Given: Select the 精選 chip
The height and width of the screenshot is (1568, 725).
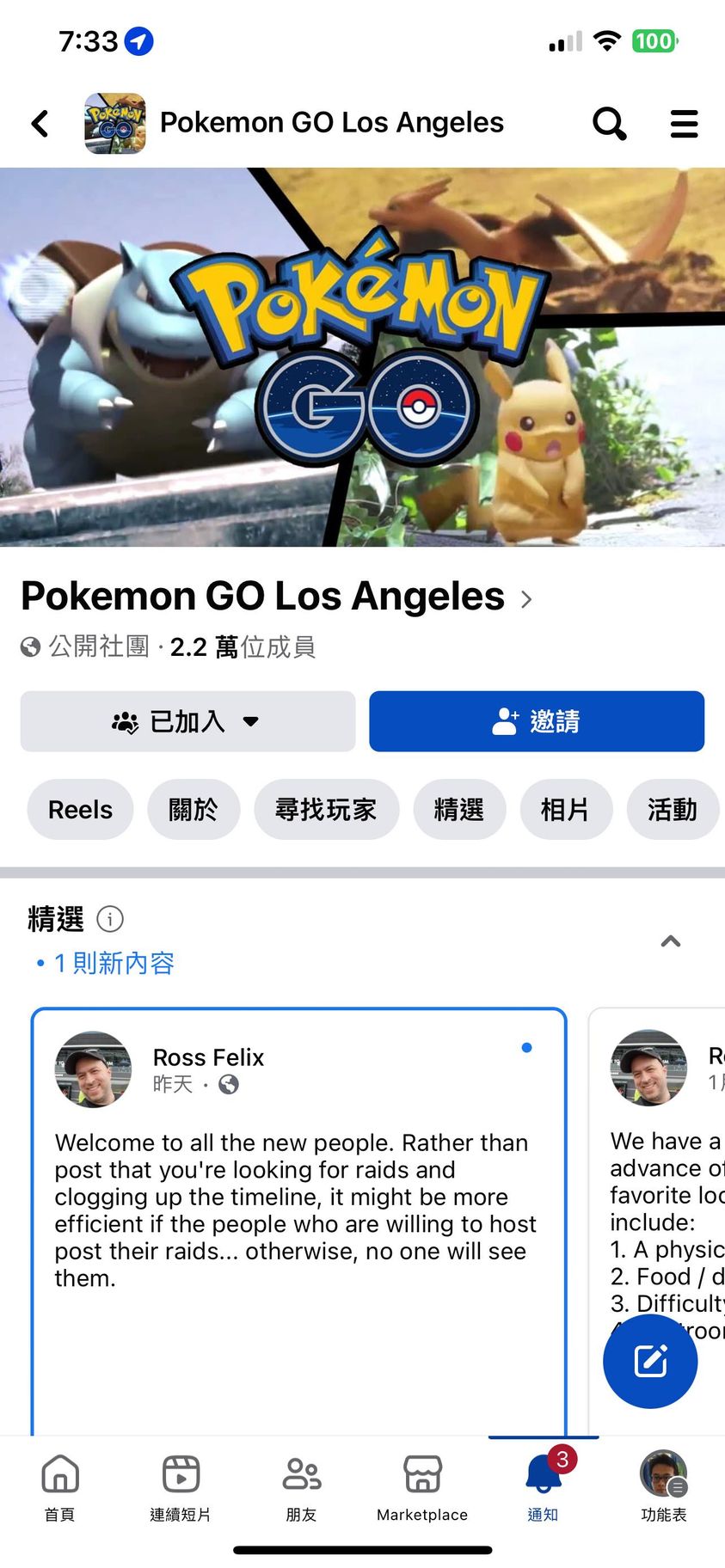Looking at the screenshot, I should 459,810.
